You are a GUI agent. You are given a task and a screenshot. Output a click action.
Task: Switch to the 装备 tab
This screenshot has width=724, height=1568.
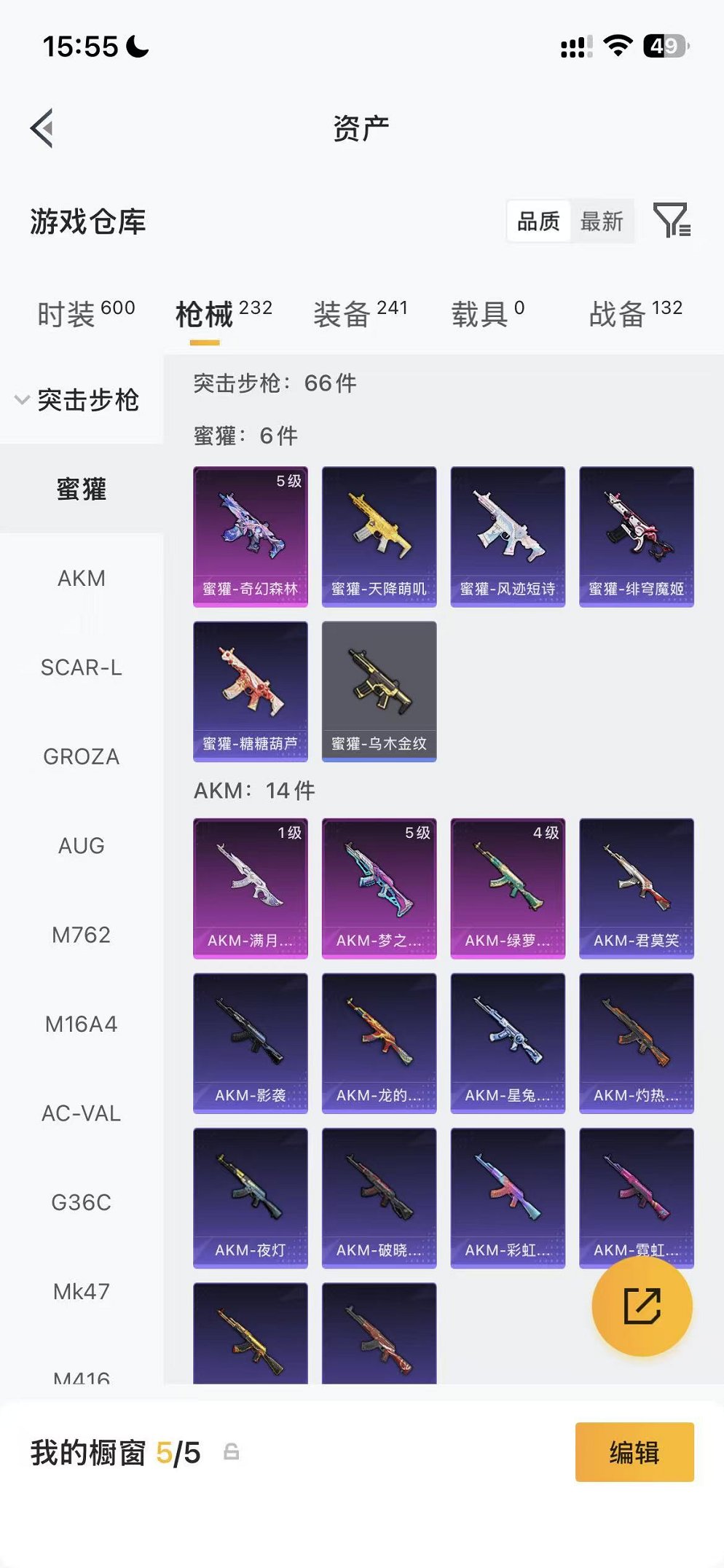[x=360, y=314]
